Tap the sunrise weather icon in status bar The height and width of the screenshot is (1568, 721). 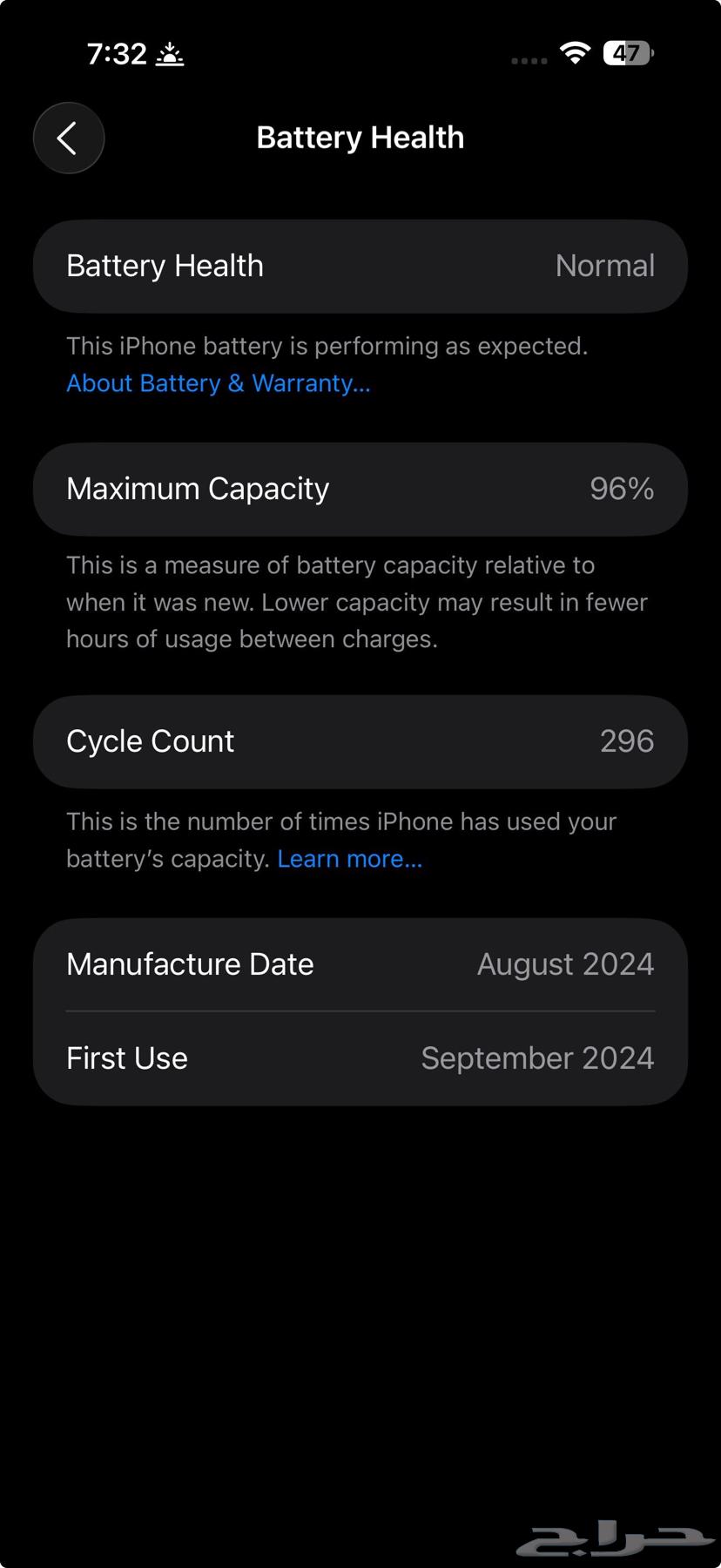coord(170,53)
